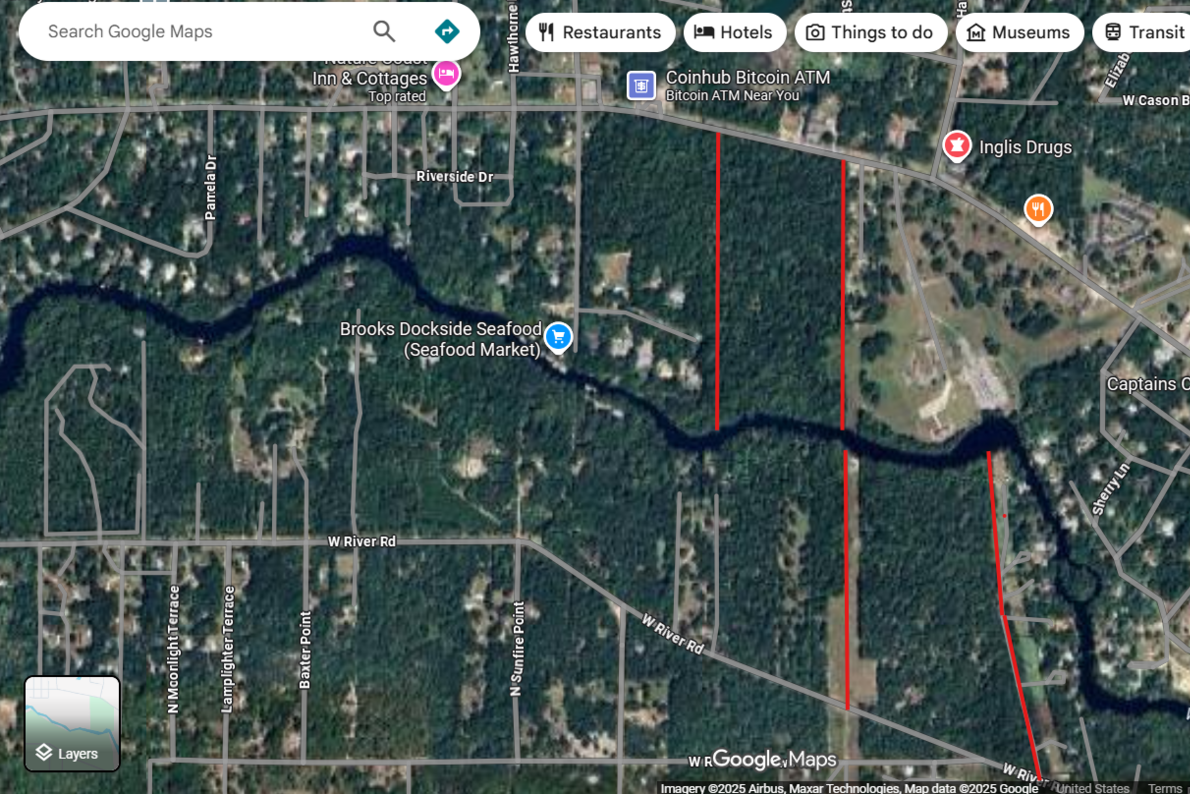This screenshot has height=794, width=1190.
Task: Tap the magnifying glass search icon
Action: point(384,32)
